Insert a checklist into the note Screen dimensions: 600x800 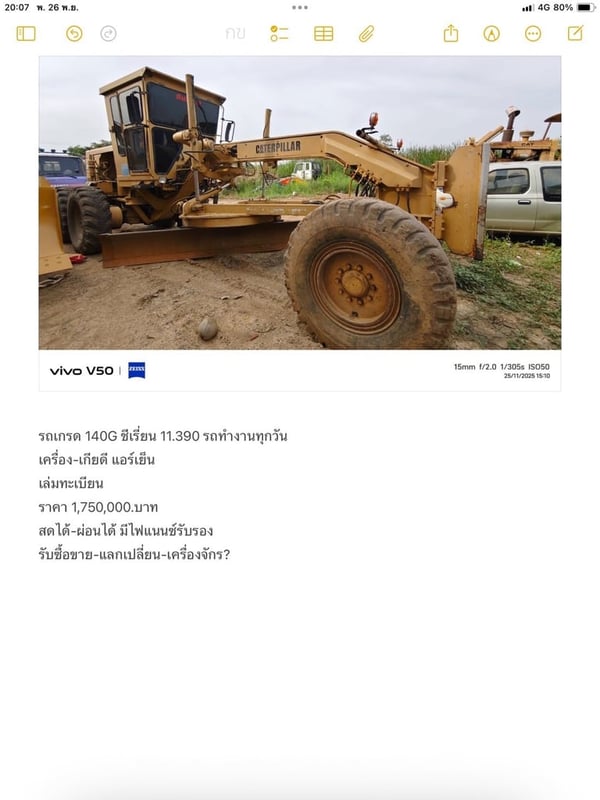tap(279, 33)
